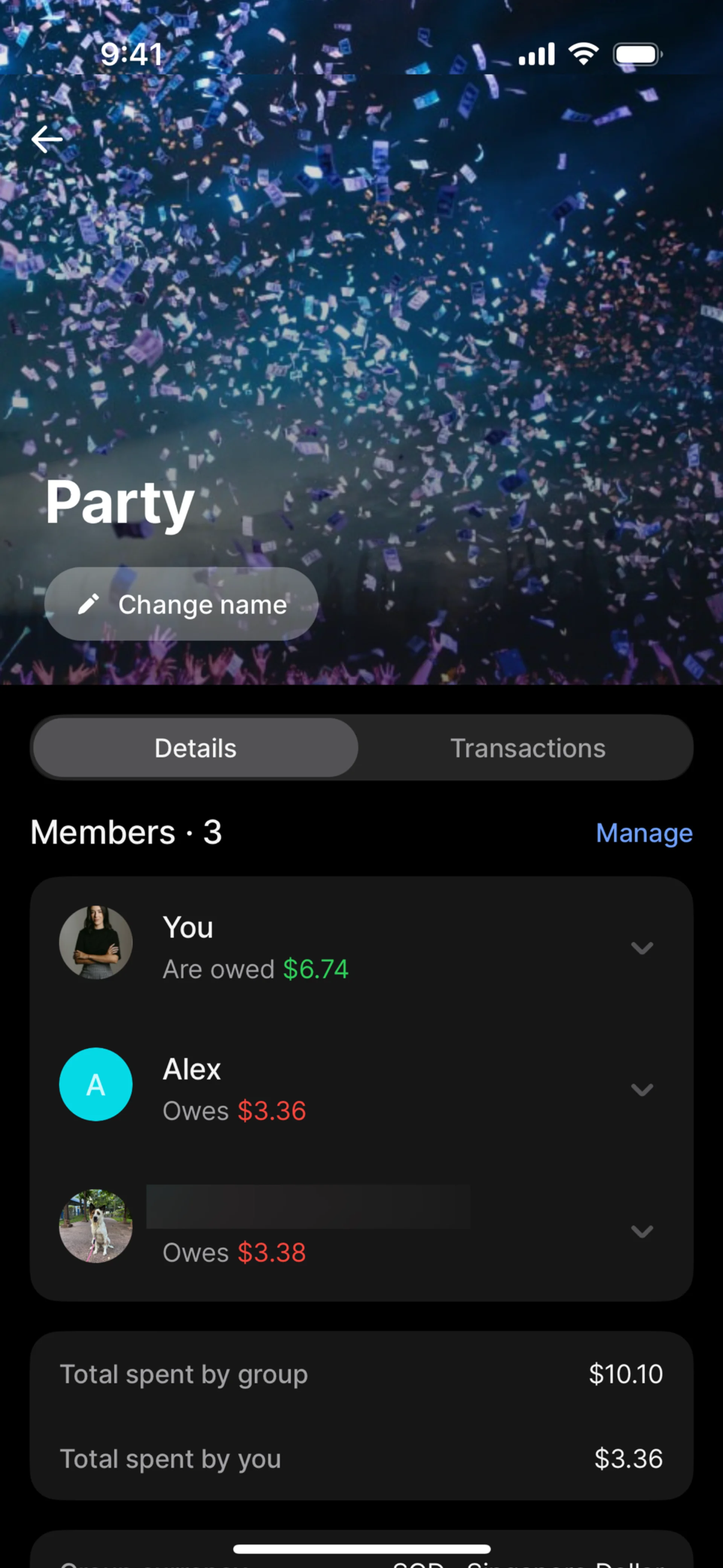The height and width of the screenshot is (1568, 723).
Task: Tap the Change name button
Action: [182, 604]
